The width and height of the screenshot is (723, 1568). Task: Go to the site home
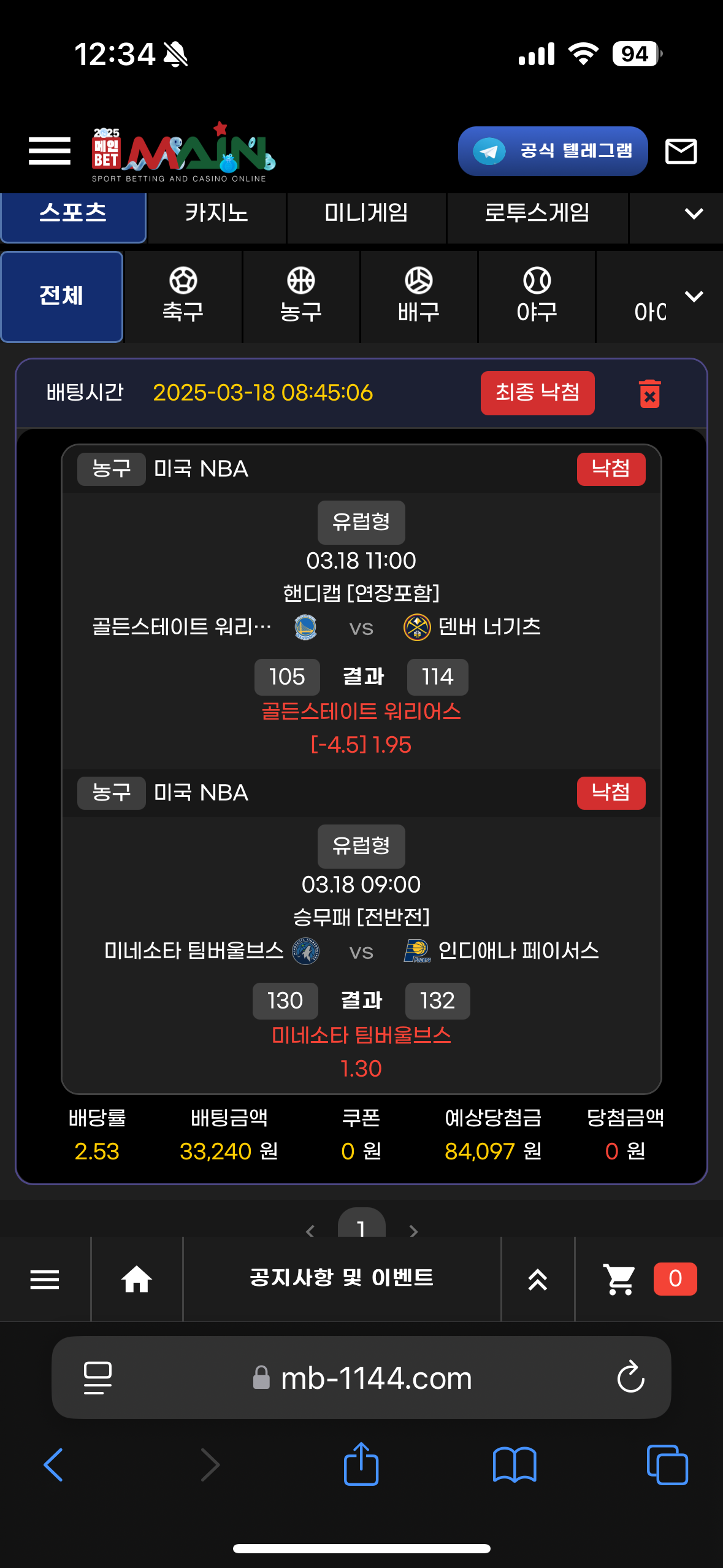point(137,1279)
